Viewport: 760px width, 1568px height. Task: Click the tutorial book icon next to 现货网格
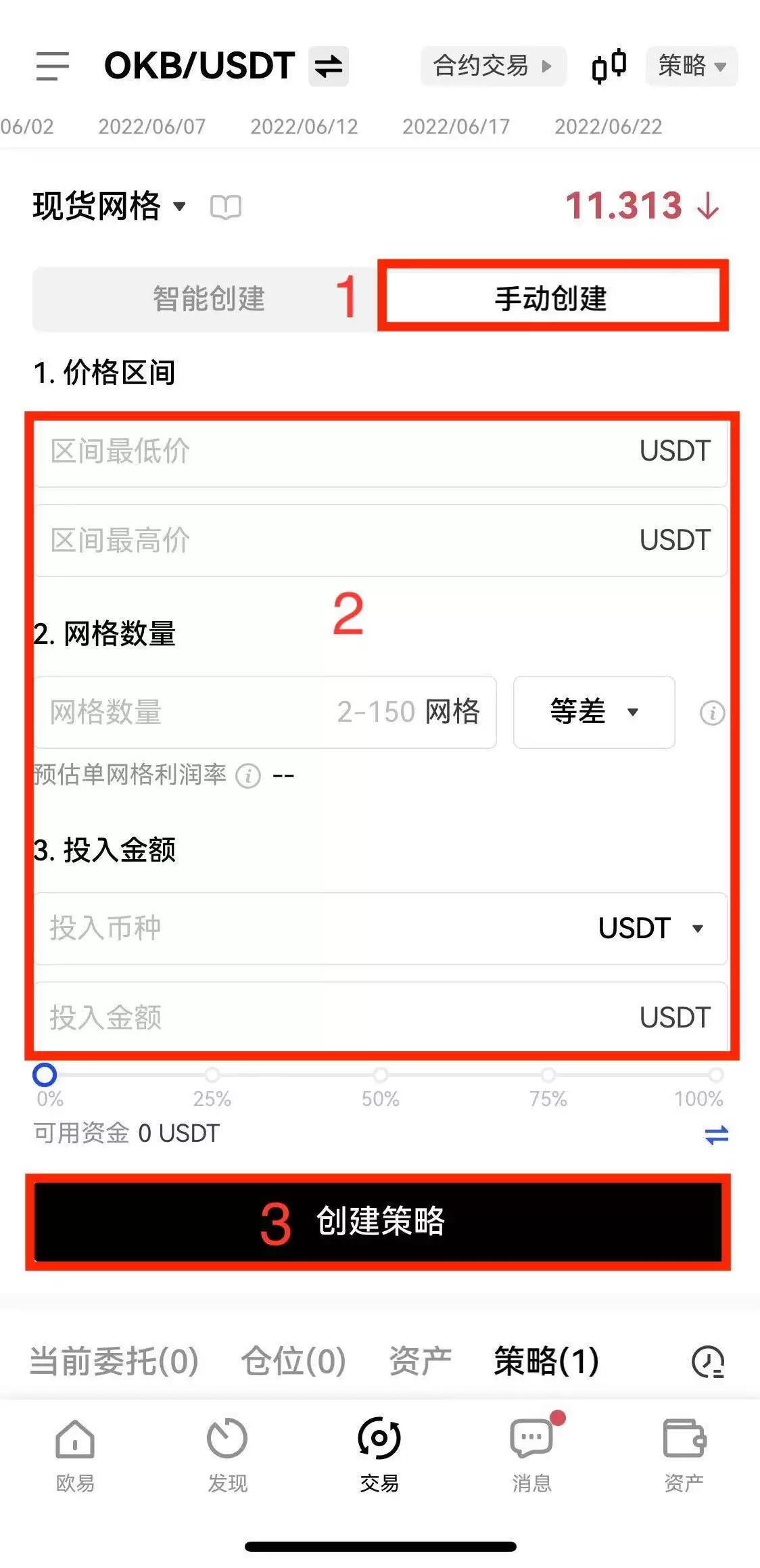click(x=225, y=207)
